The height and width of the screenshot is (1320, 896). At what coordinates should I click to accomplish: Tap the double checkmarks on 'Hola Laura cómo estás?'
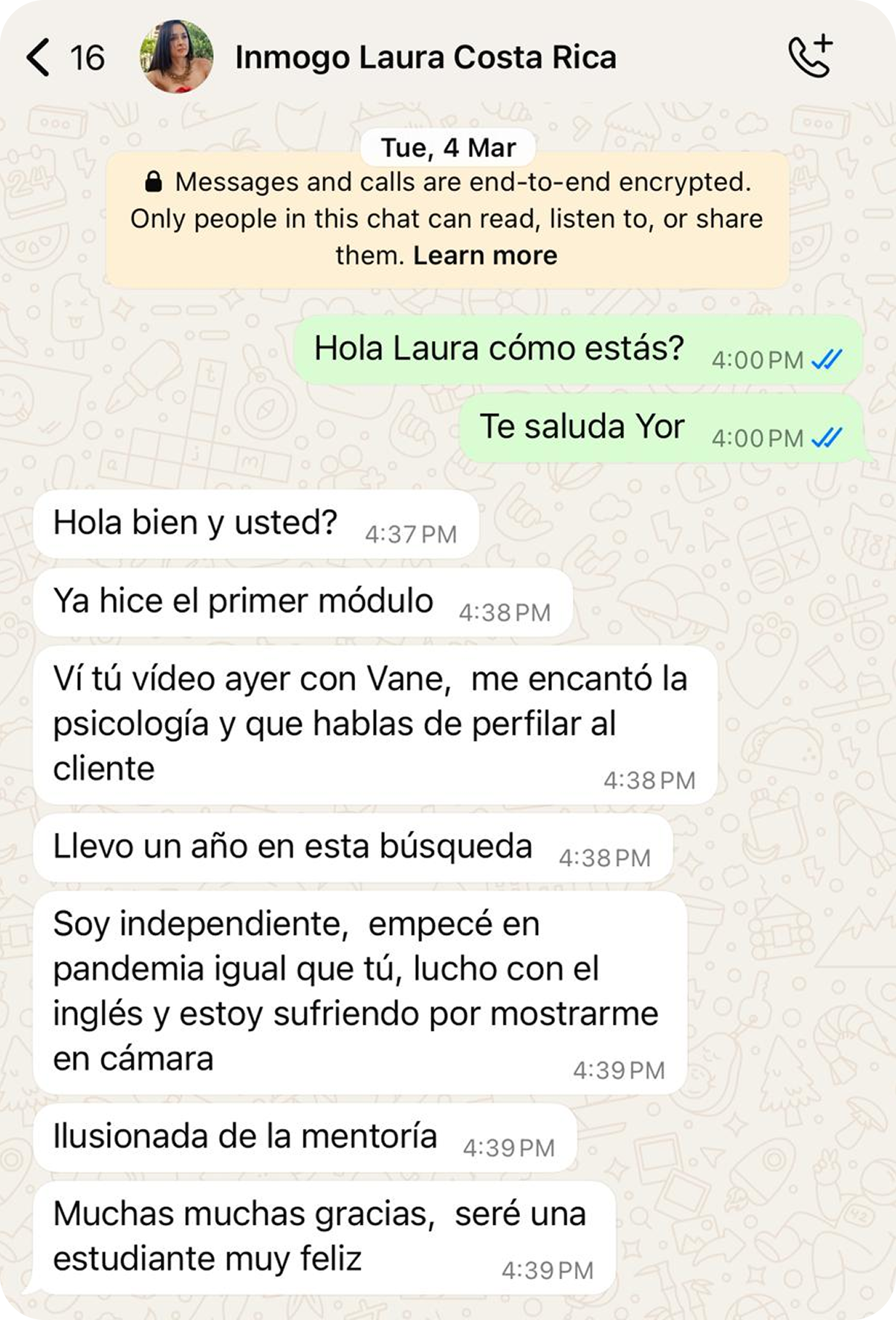pos(825,357)
